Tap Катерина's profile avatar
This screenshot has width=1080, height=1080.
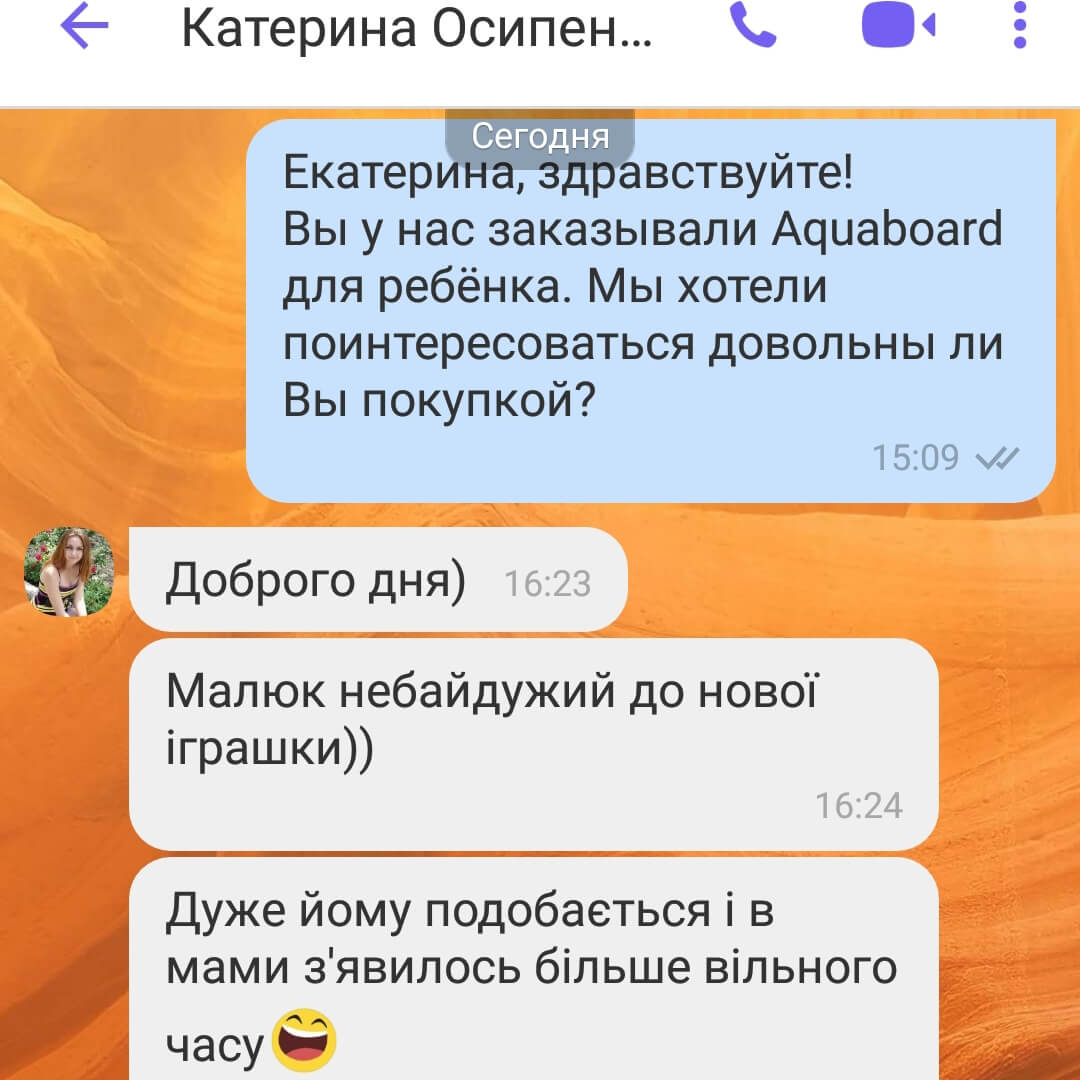click(x=69, y=571)
